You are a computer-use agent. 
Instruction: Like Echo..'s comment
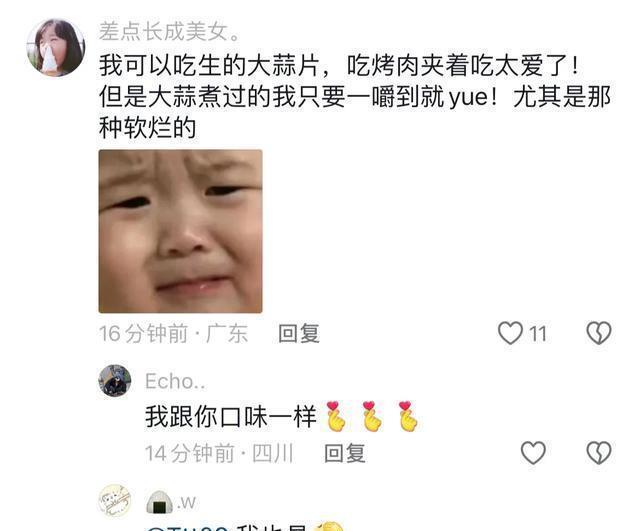tap(534, 452)
